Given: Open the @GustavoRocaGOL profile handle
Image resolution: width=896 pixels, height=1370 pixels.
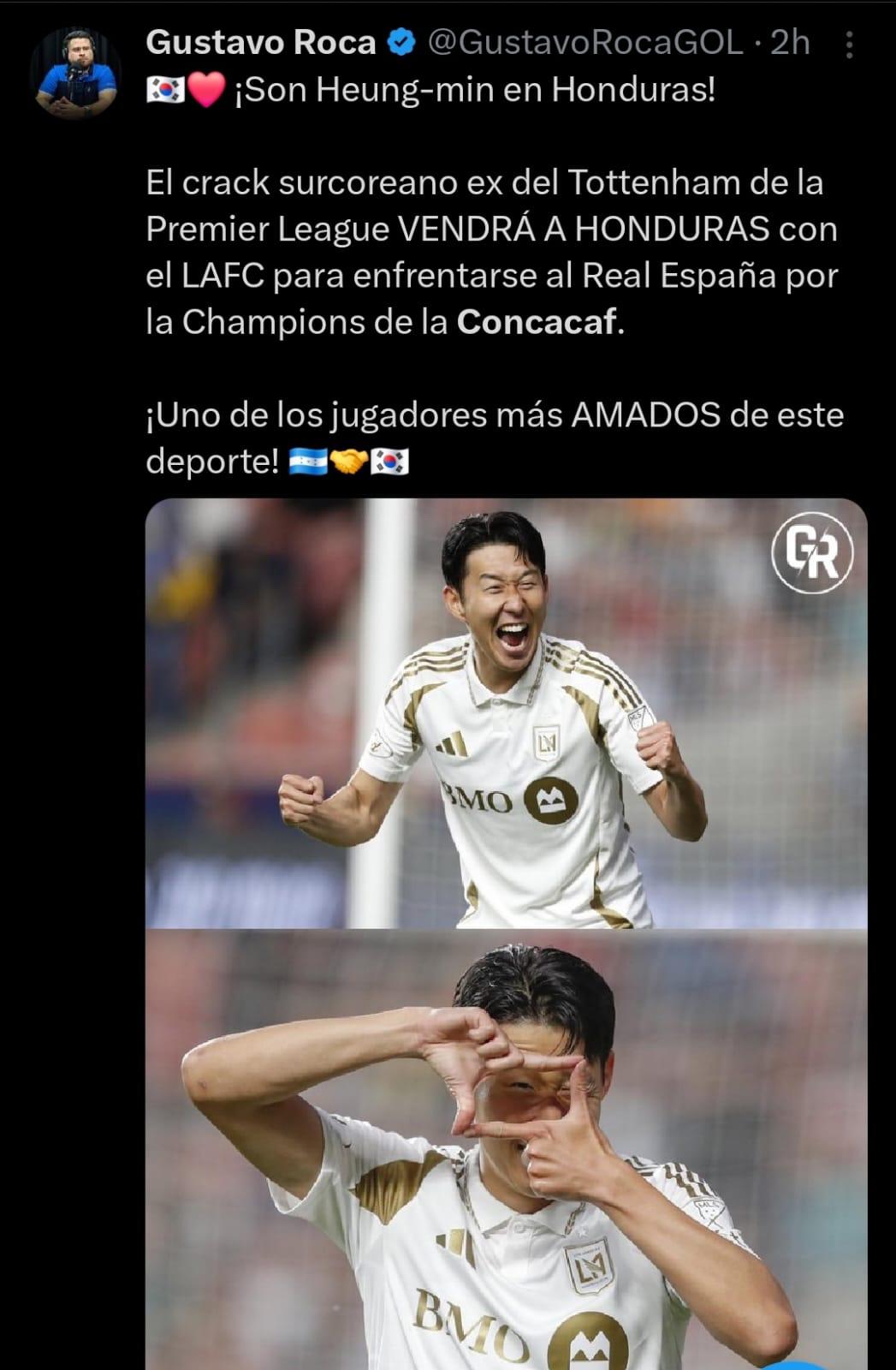Looking at the screenshot, I should (x=582, y=40).
